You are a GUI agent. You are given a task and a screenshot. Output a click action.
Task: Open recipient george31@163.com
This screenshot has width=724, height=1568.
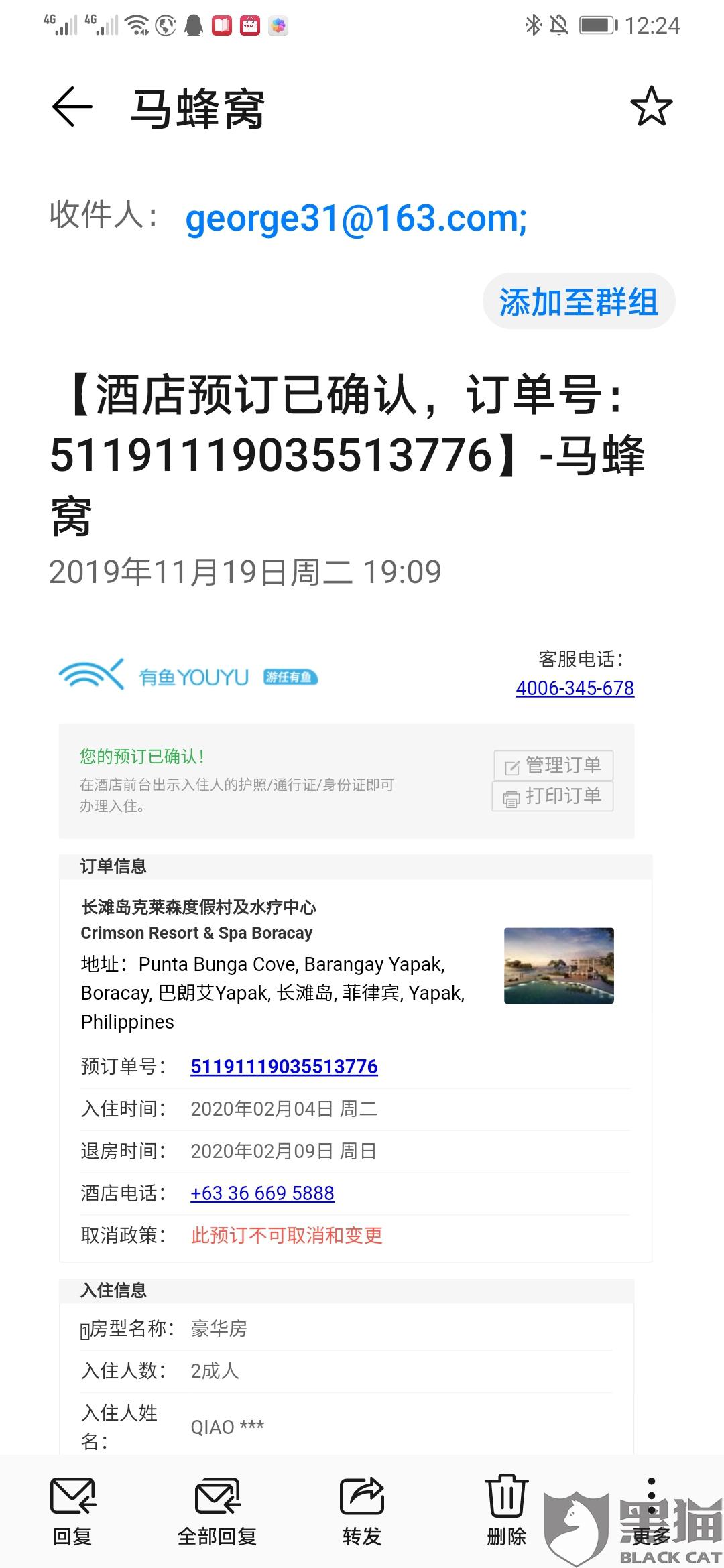(x=356, y=218)
